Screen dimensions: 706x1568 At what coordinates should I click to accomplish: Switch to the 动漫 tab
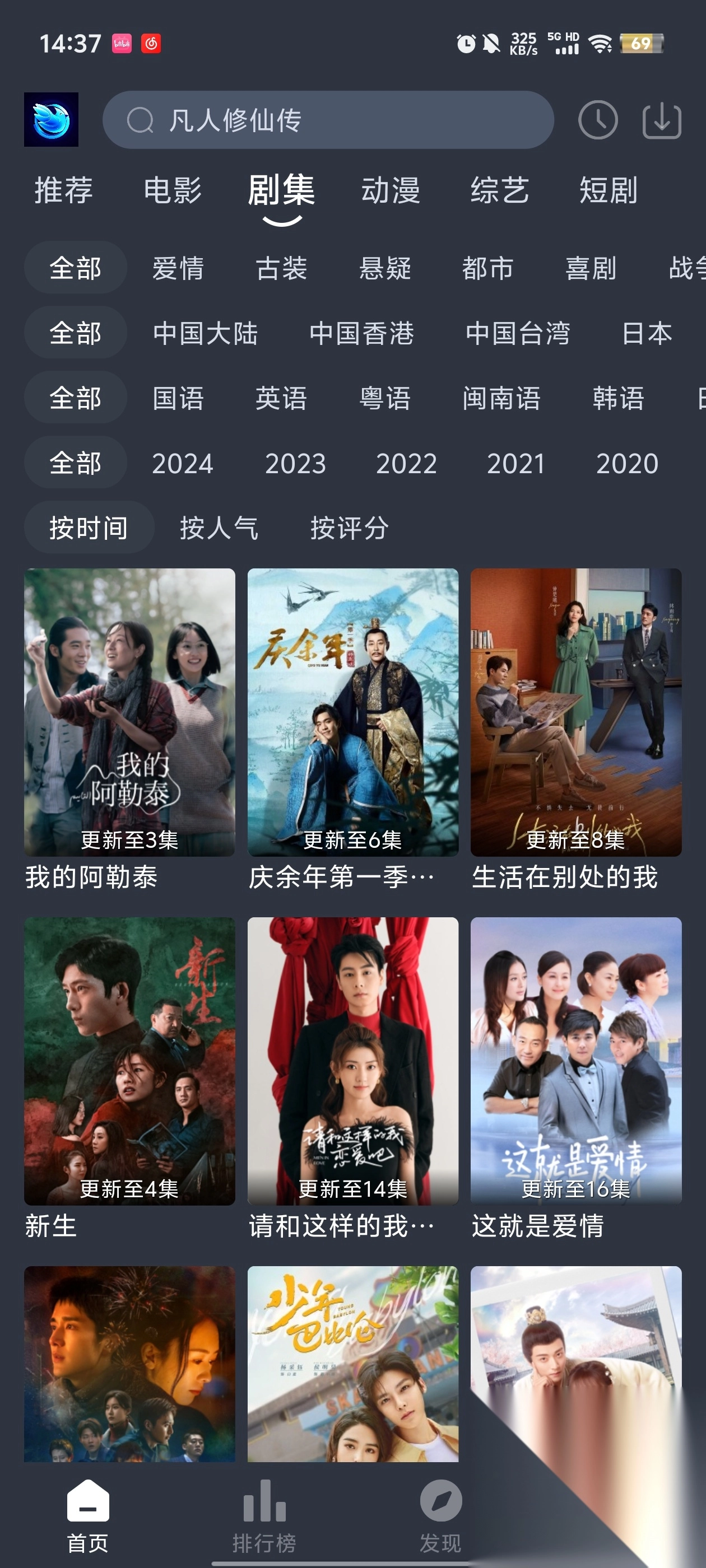(x=391, y=190)
